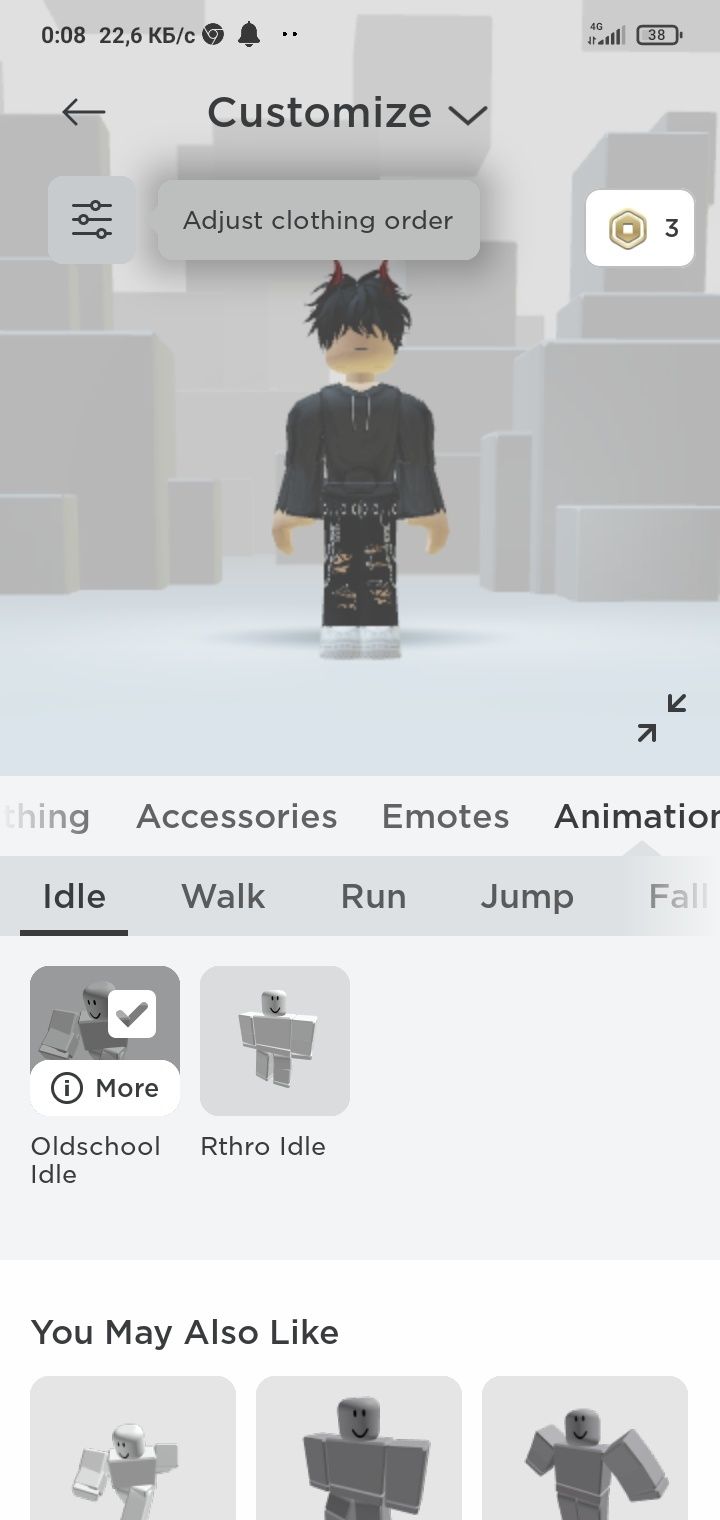Tap More on Oldschool Idle
720x1520 pixels.
click(x=106, y=1088)
